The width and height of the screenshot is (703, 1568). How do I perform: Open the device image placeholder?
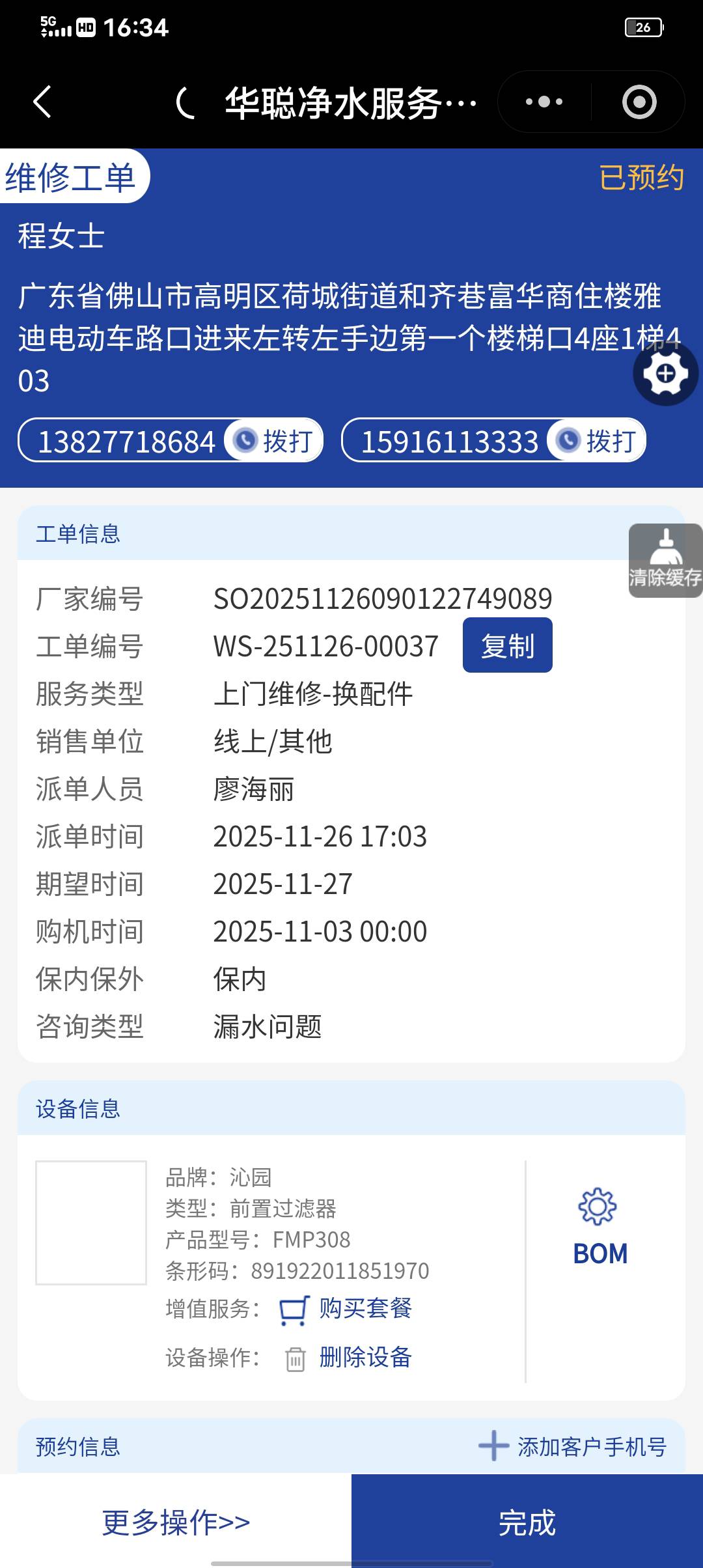pyautogui.click(x=91, y=1222)
